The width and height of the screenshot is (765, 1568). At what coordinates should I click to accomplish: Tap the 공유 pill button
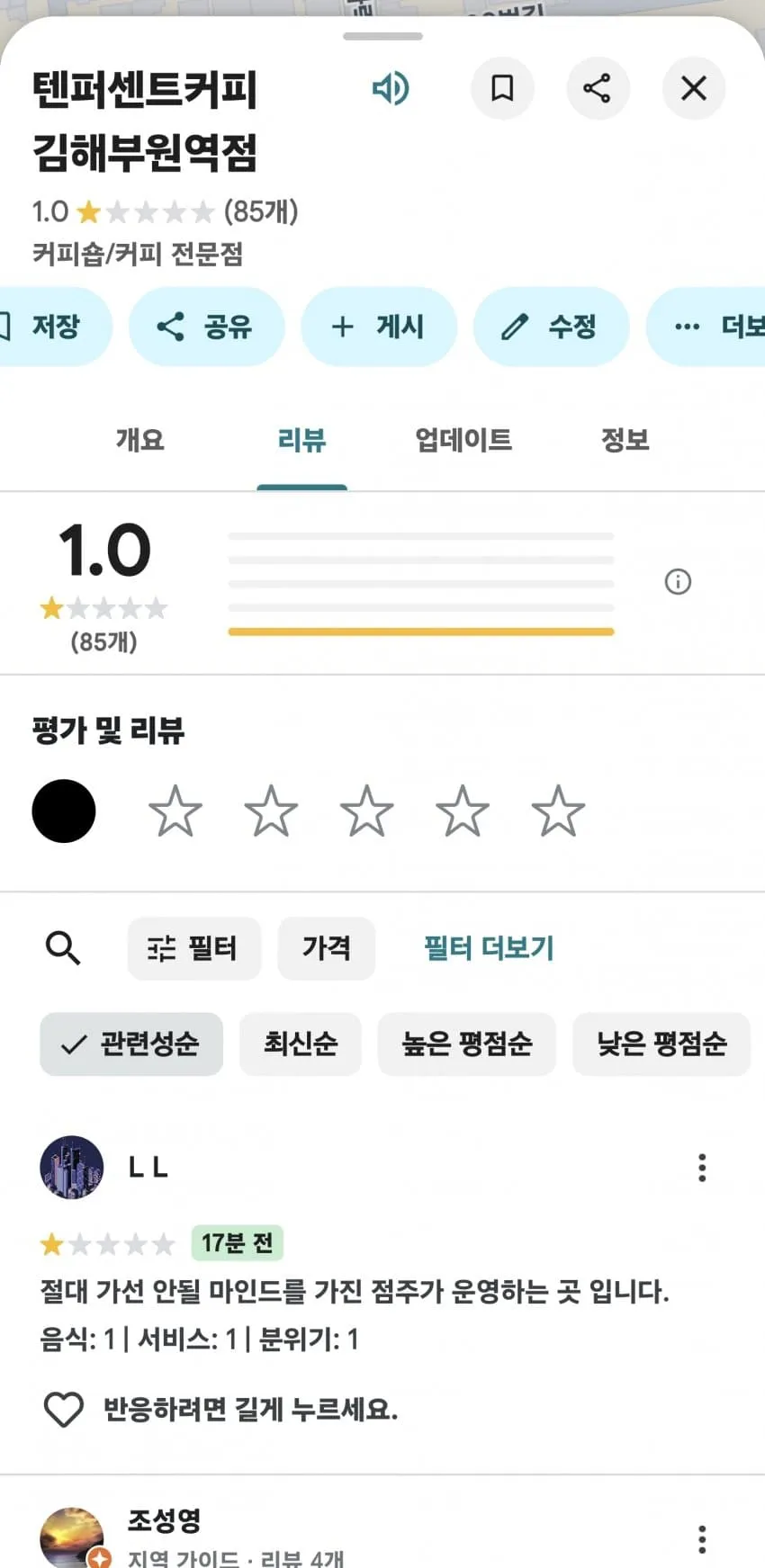tap(207, 327)
